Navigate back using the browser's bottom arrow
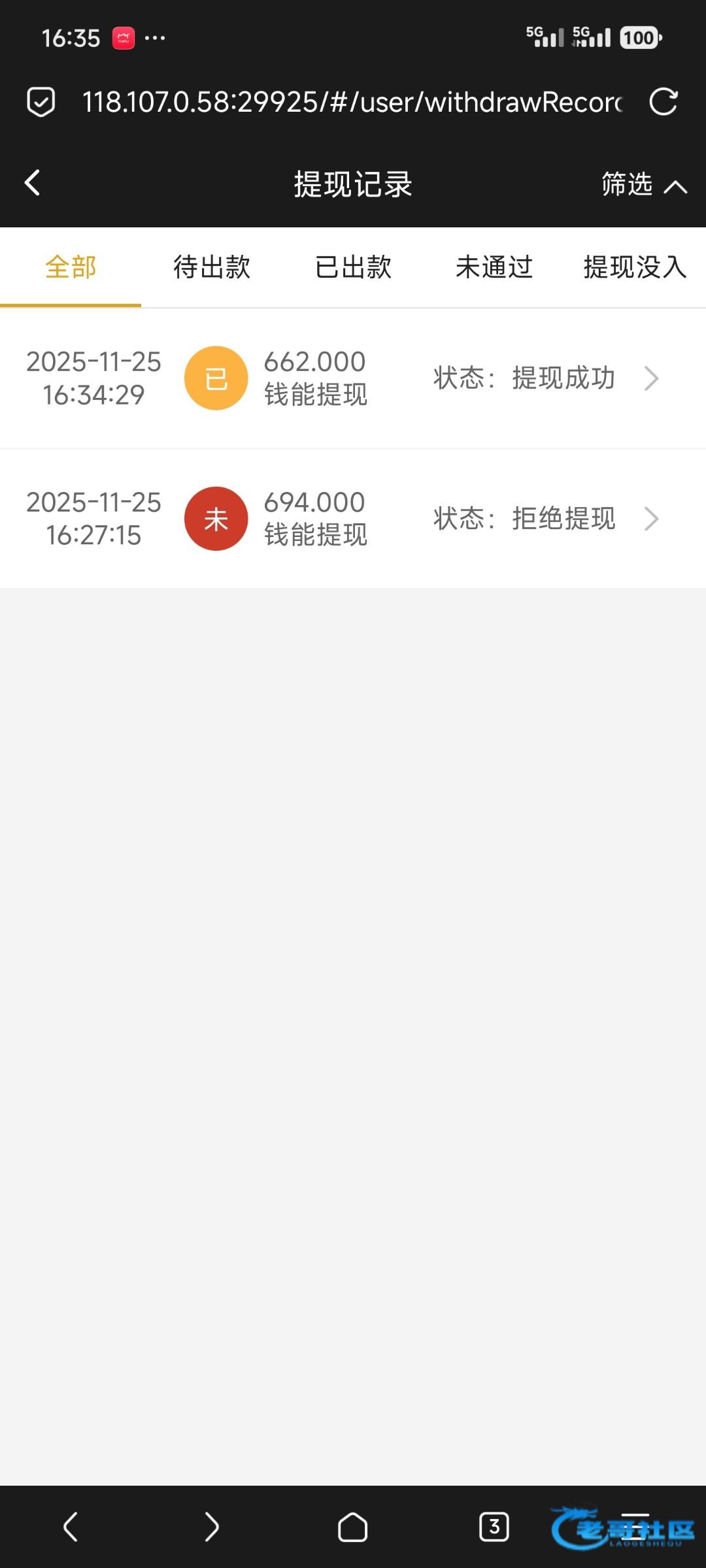Image resolution: width=706 pixels, height=1568 pixels. click(x=71, y=1527)
